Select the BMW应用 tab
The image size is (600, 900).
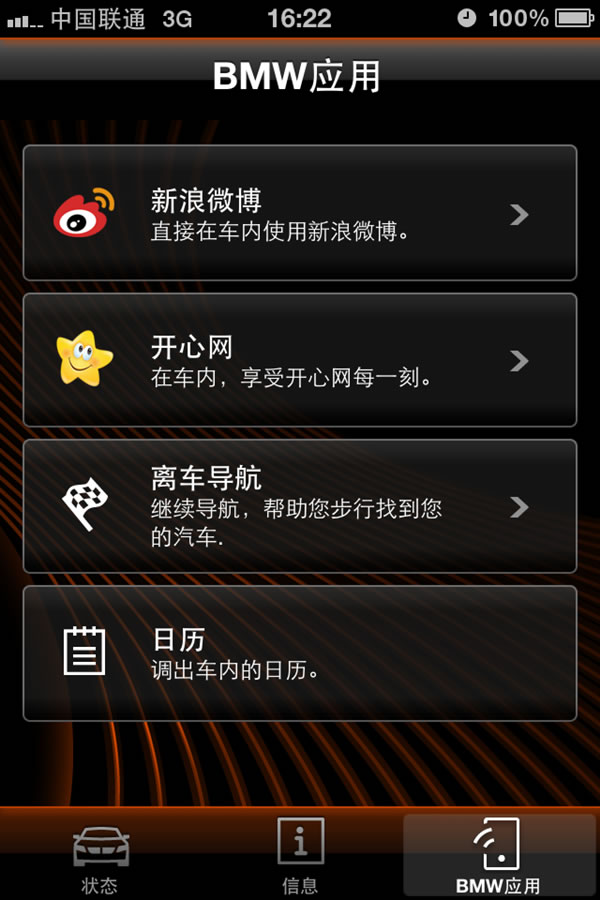498,856
